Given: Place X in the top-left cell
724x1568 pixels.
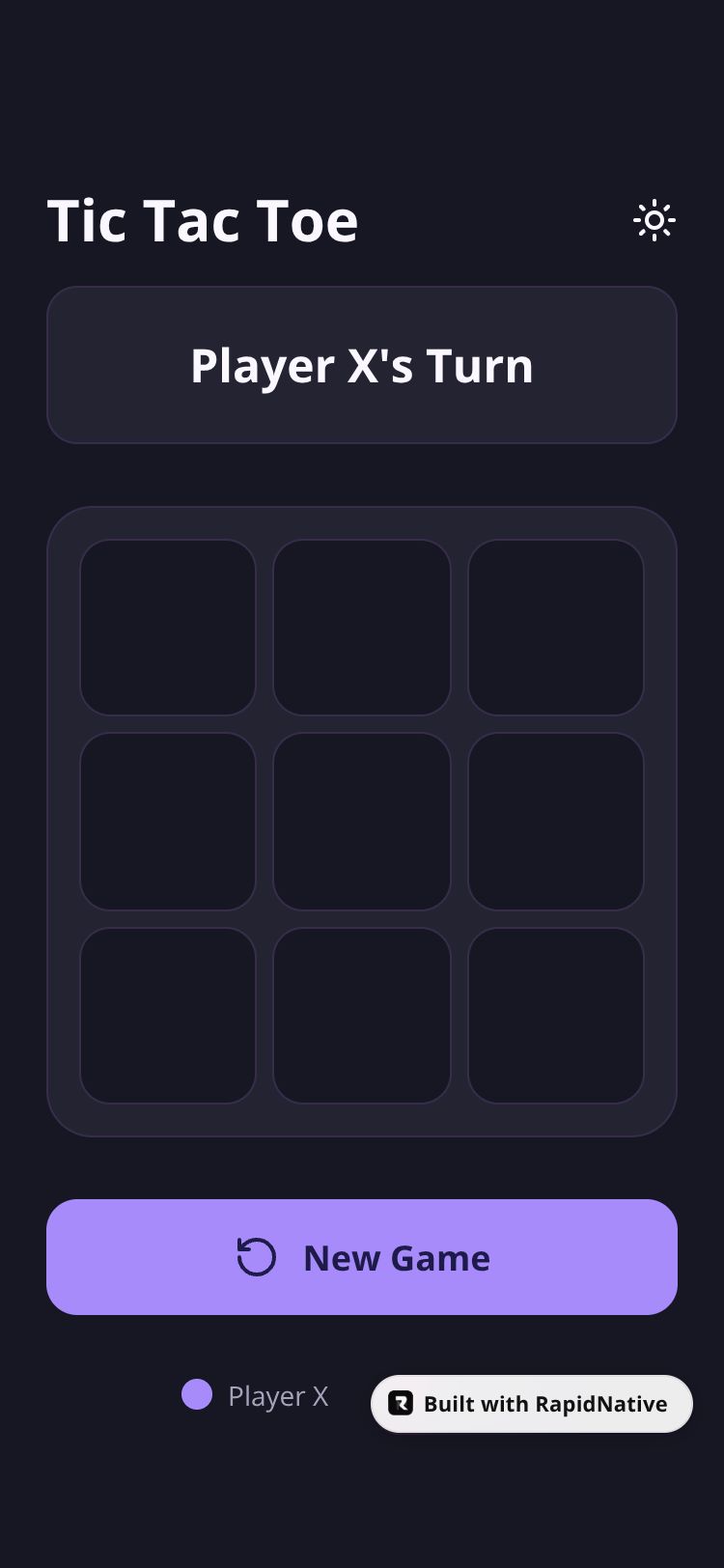Looking at the screenshot, I should pos(168,628).
